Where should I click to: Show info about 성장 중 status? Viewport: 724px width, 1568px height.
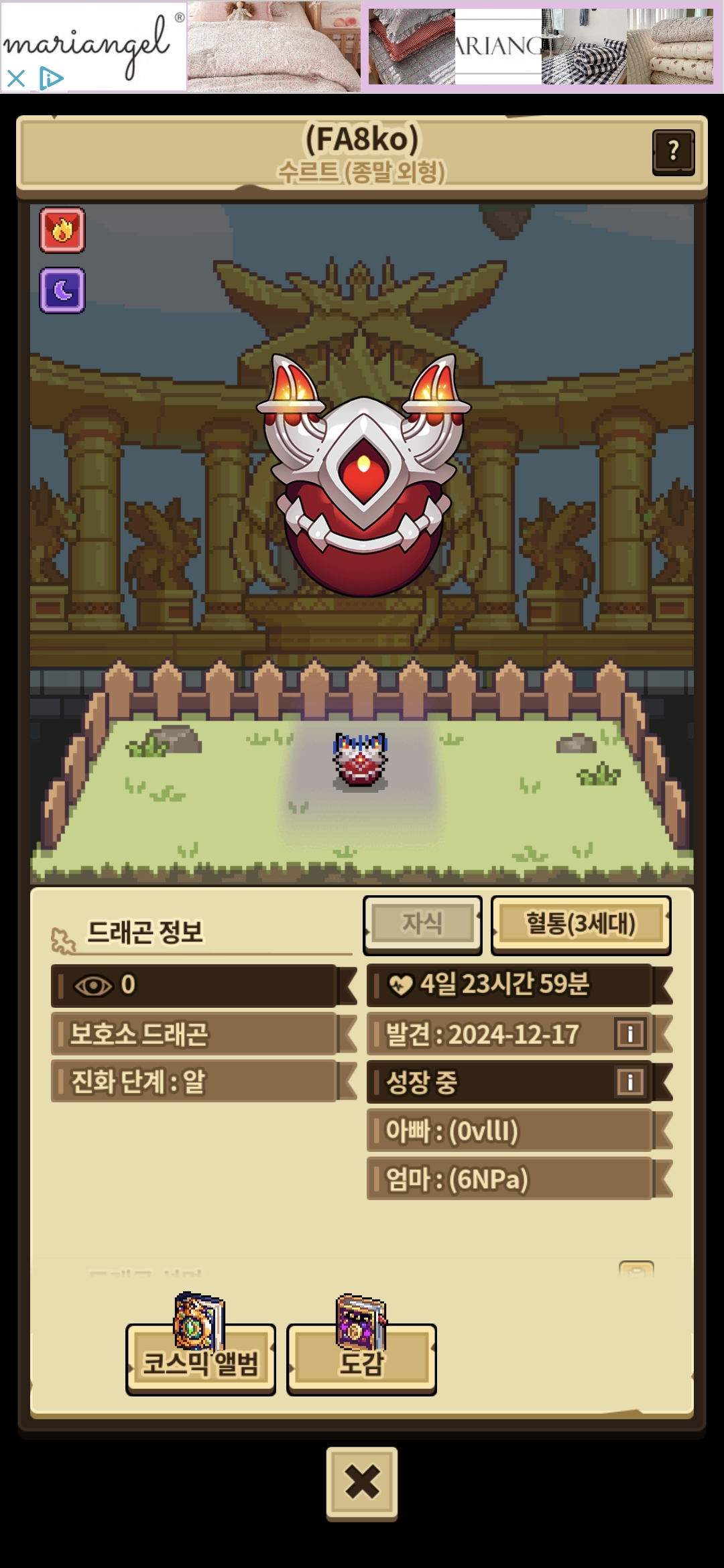click(x=629, y=1082)
